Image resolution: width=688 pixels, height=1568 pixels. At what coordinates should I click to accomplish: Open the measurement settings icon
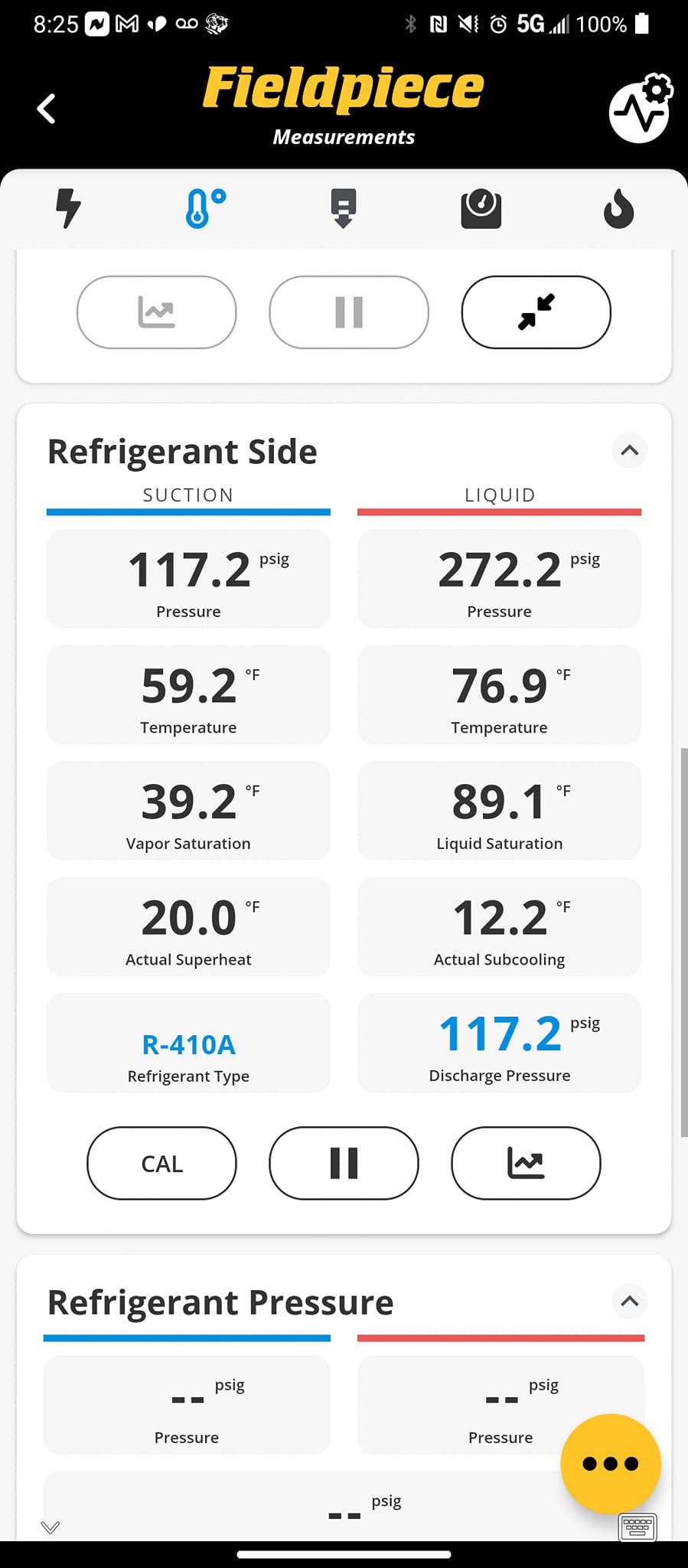tap(641, 109)
